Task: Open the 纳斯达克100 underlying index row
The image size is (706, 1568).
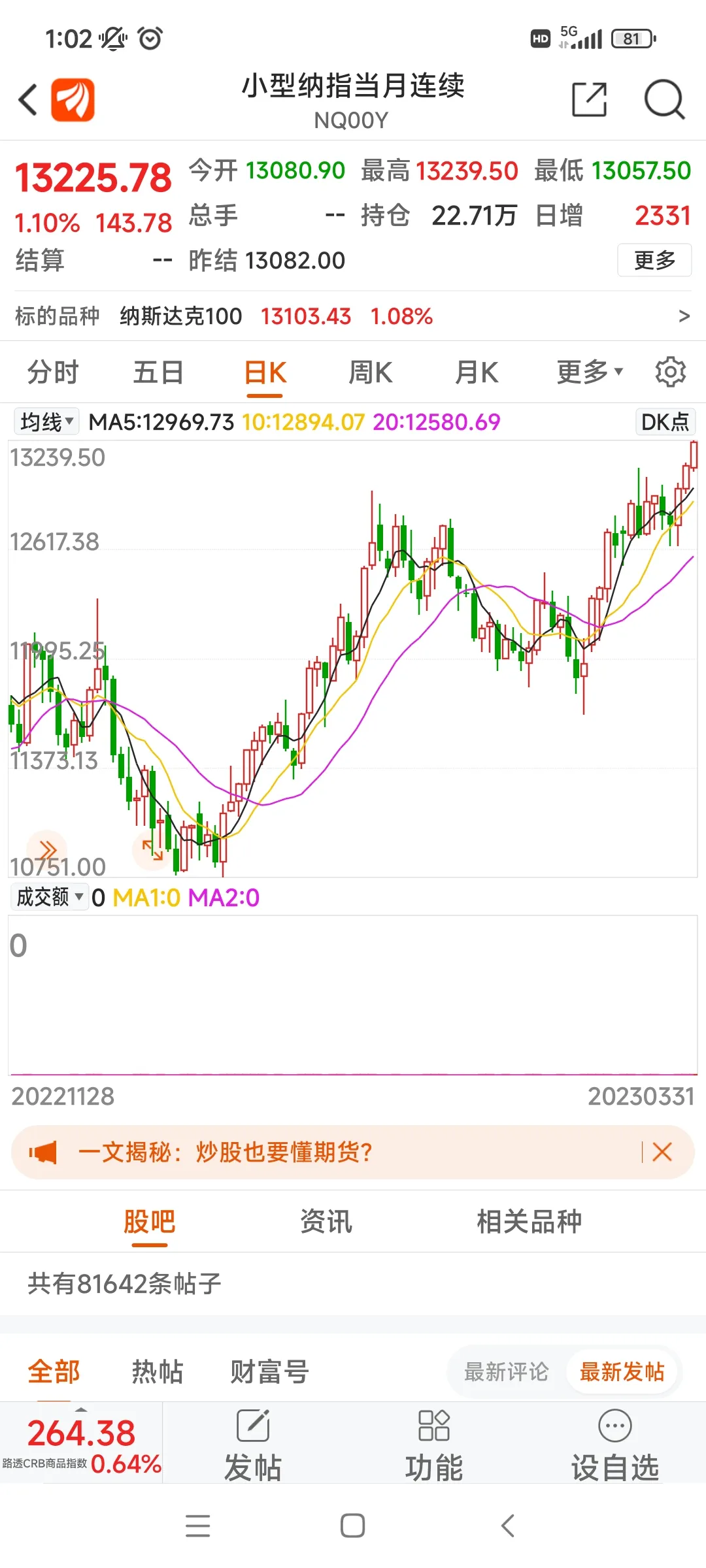Action: click(353, 316)
